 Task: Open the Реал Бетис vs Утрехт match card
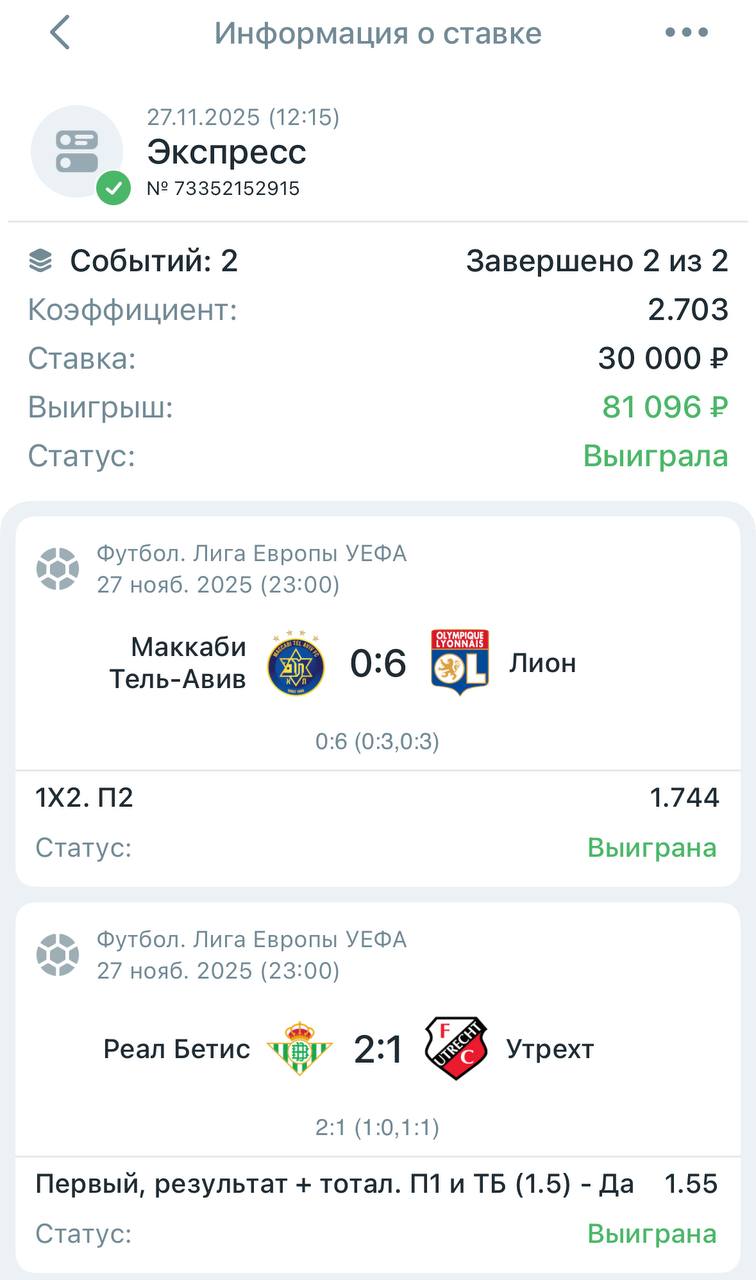pyautogui.click(x=377, y=1049)
